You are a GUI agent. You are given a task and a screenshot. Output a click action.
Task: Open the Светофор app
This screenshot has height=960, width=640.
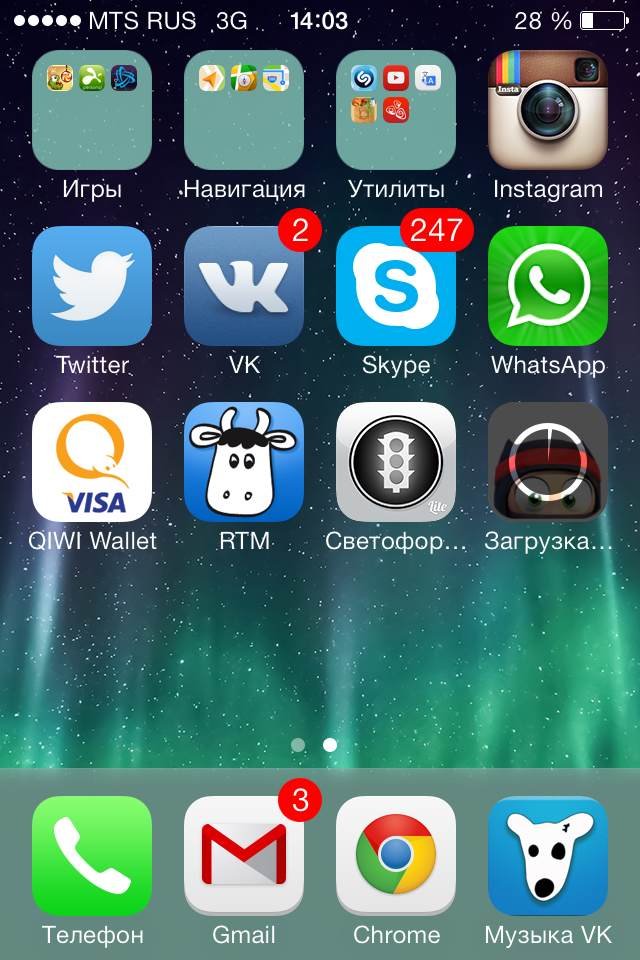tap(396, 462)
